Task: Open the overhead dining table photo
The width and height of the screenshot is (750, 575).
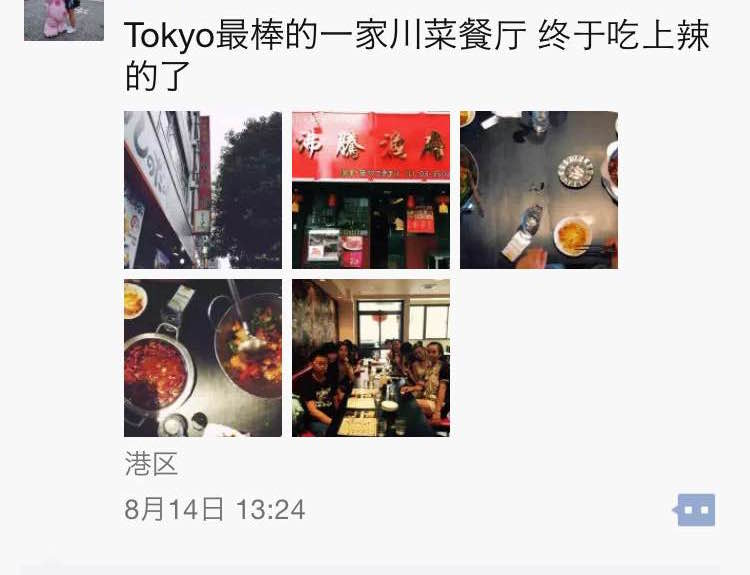Action: point(539,189)
